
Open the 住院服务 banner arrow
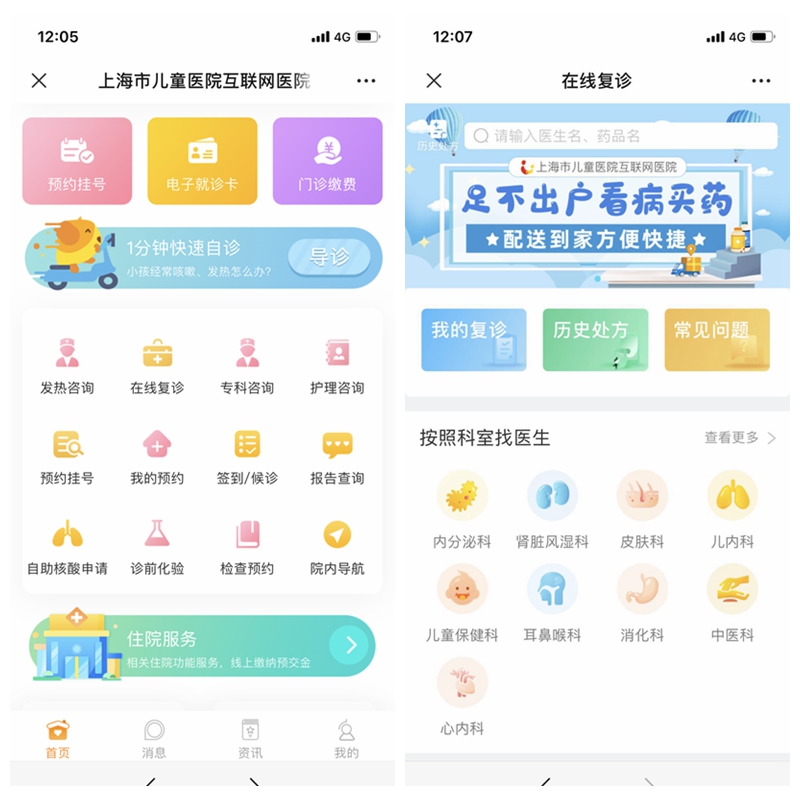click(x=351, y=645)
